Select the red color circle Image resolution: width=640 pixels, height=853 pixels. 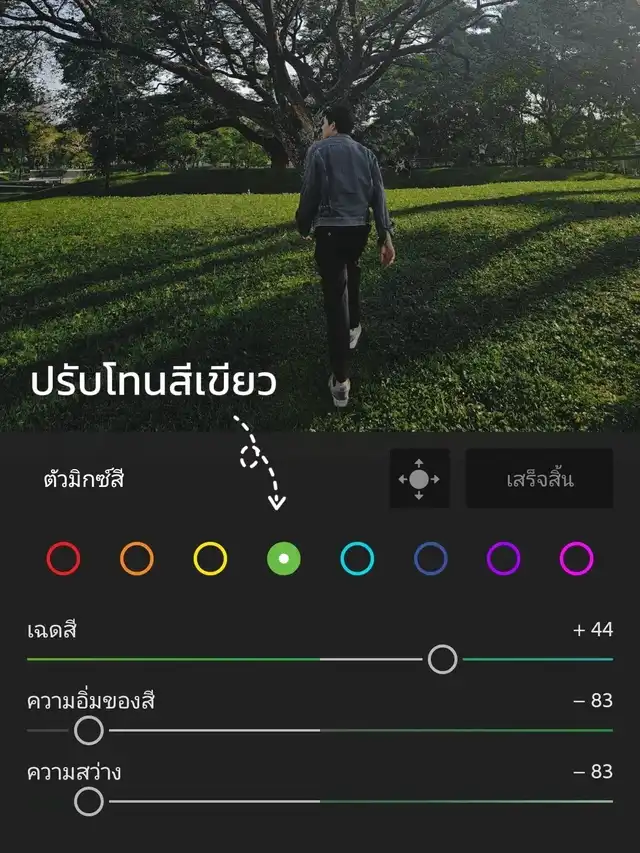click(x=63, y=558)
